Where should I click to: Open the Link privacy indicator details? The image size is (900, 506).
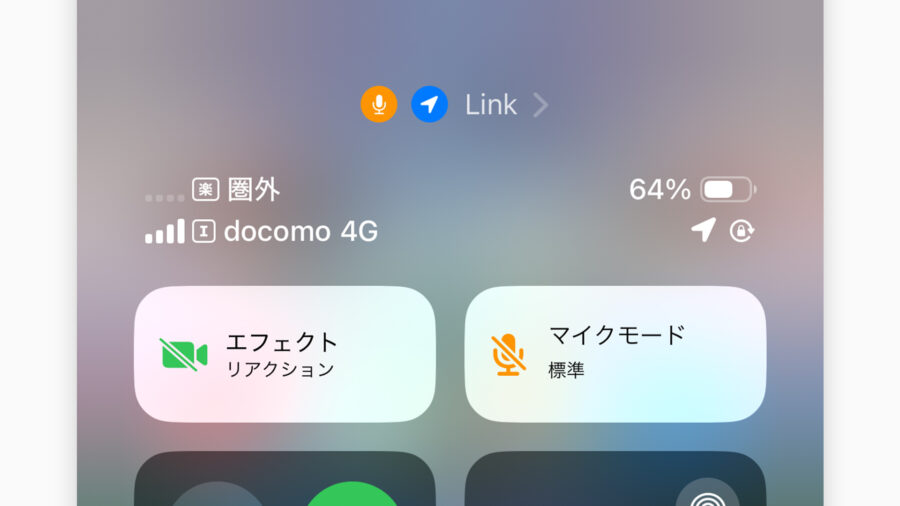[x=491, y=104]
